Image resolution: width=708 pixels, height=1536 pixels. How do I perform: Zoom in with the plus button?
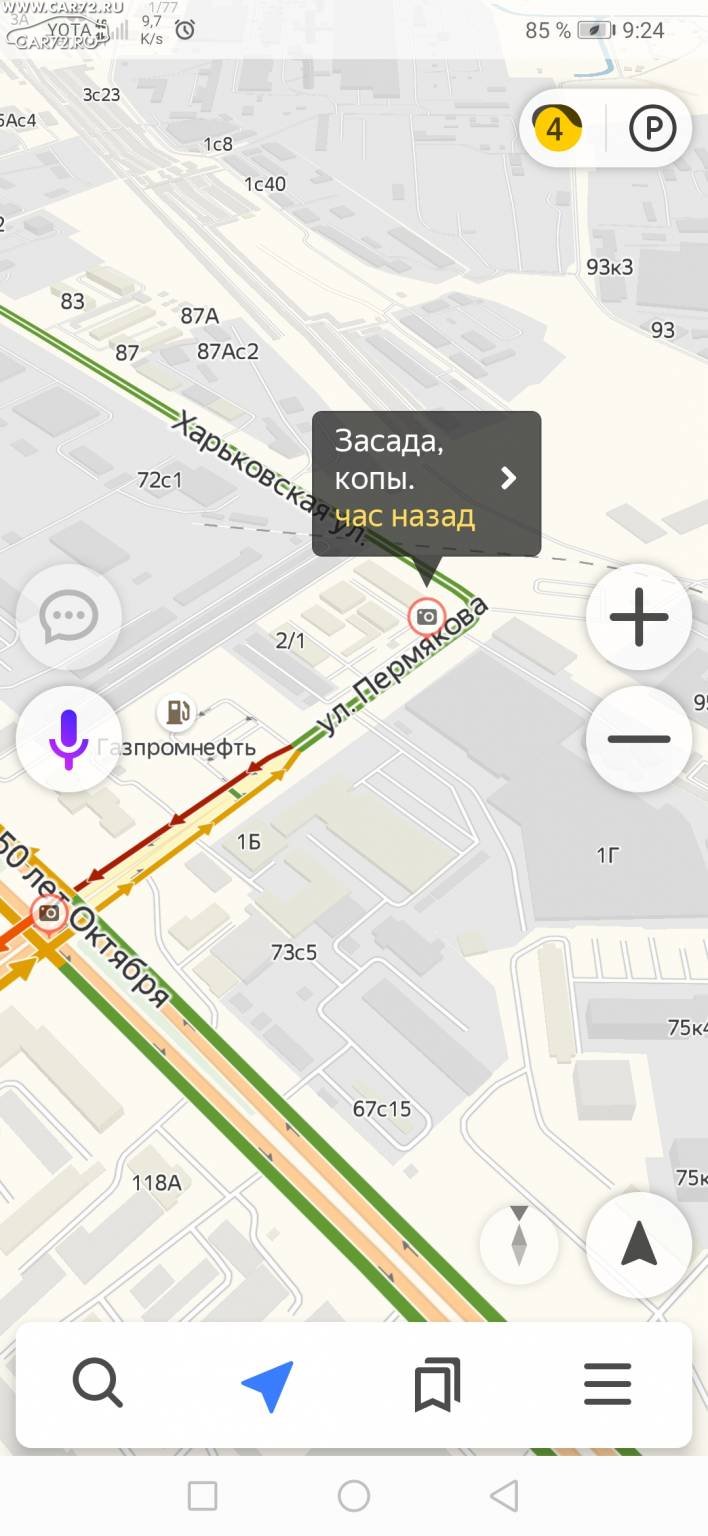point(638,617)
